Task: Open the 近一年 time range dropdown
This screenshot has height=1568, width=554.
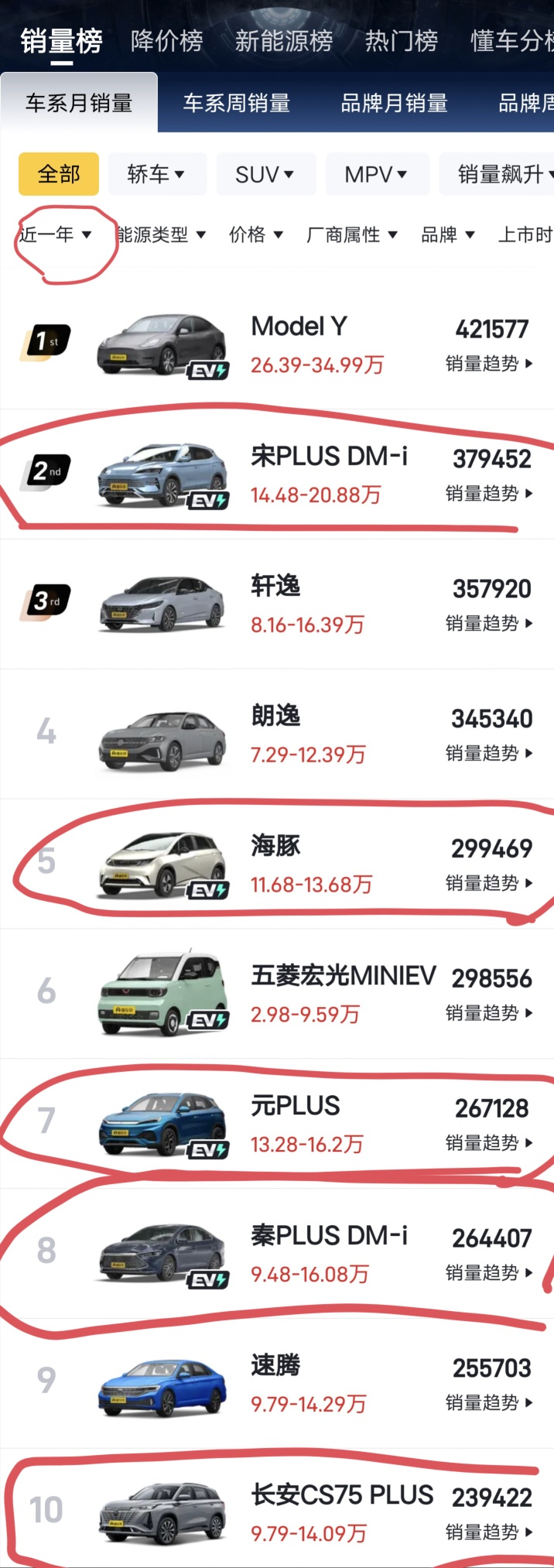Action: tap(54, 235)
